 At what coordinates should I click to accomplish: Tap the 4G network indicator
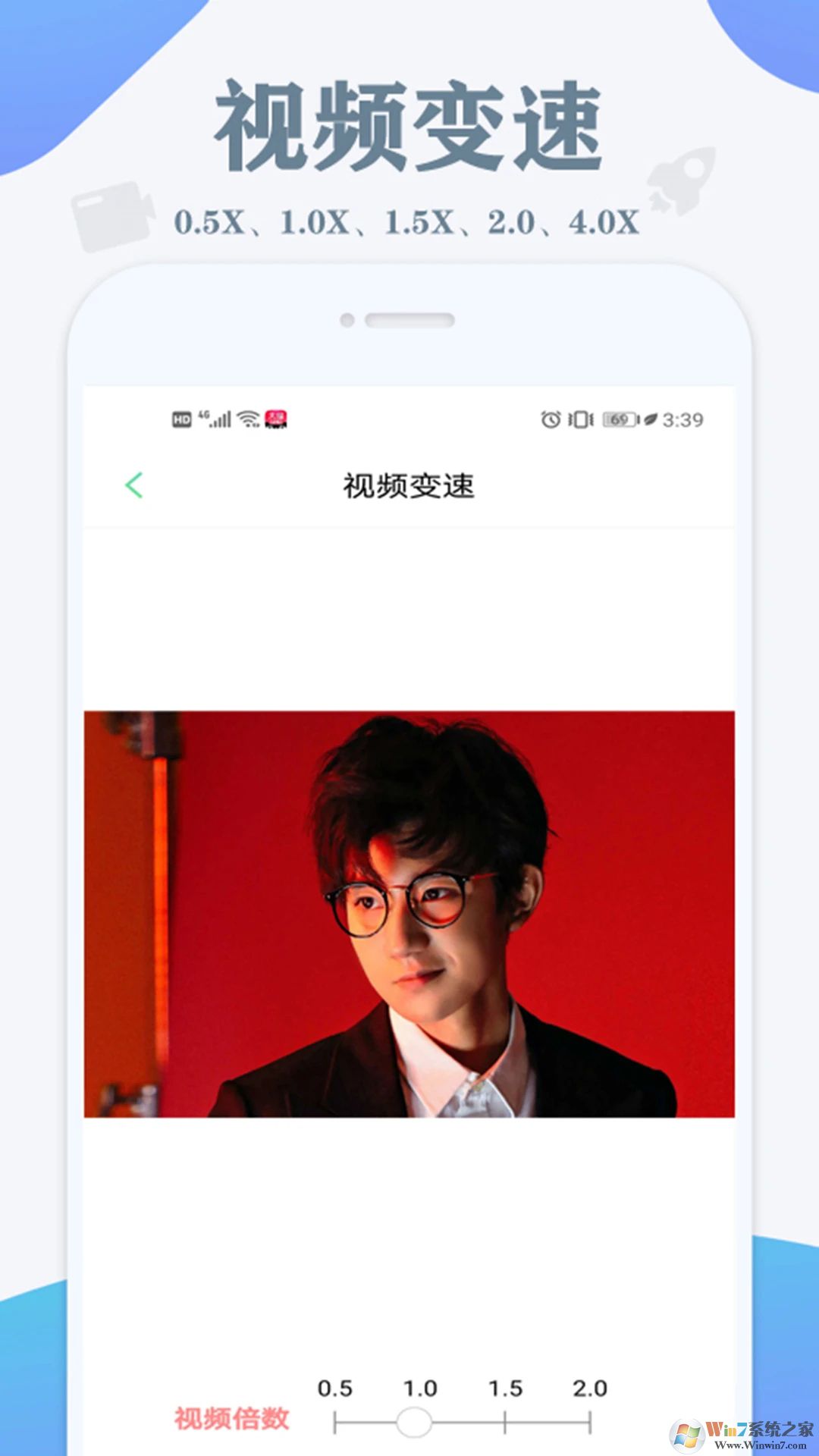click(202, 416)
